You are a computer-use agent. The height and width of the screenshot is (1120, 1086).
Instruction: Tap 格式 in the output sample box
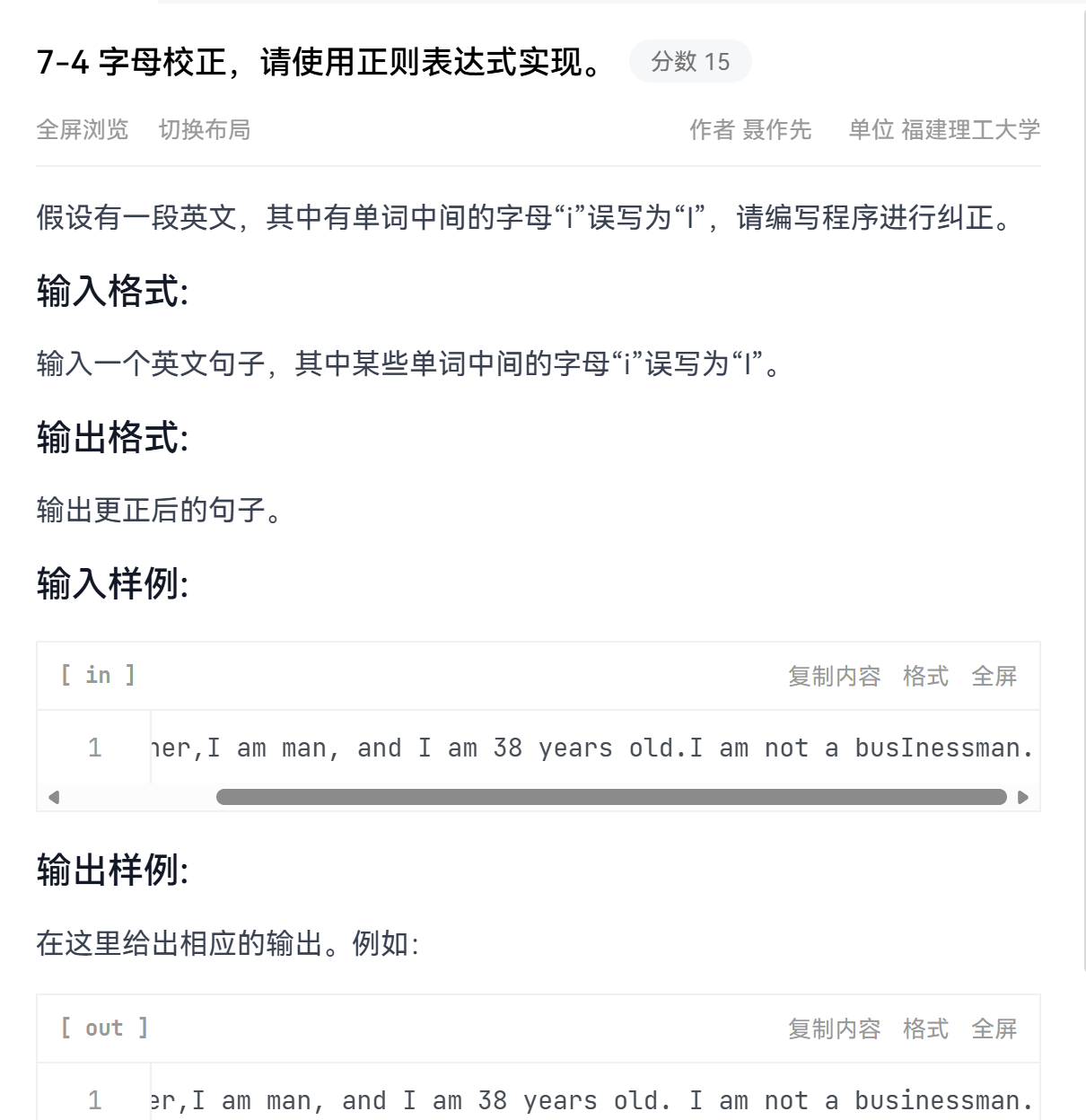tap(925, 1028)
